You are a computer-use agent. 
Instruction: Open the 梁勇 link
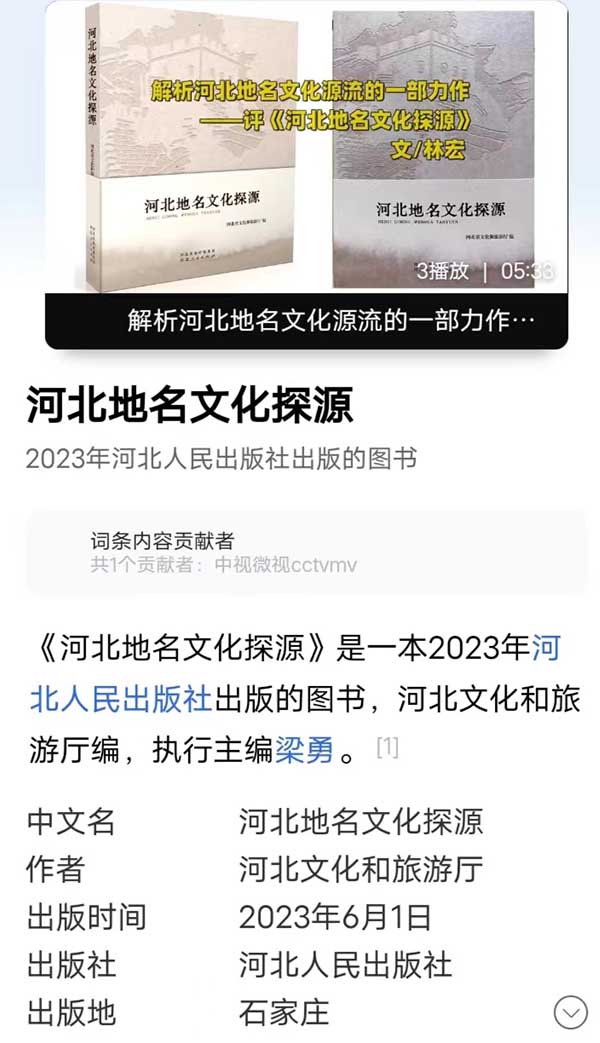coord(303,749)
